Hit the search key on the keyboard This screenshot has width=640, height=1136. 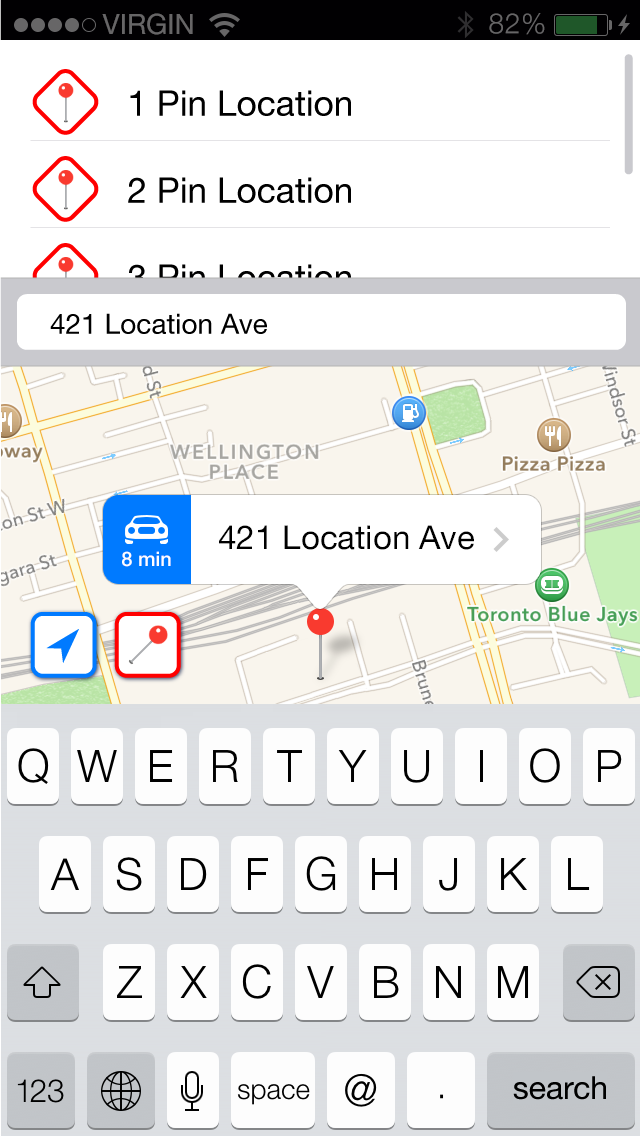point(559,1089)
